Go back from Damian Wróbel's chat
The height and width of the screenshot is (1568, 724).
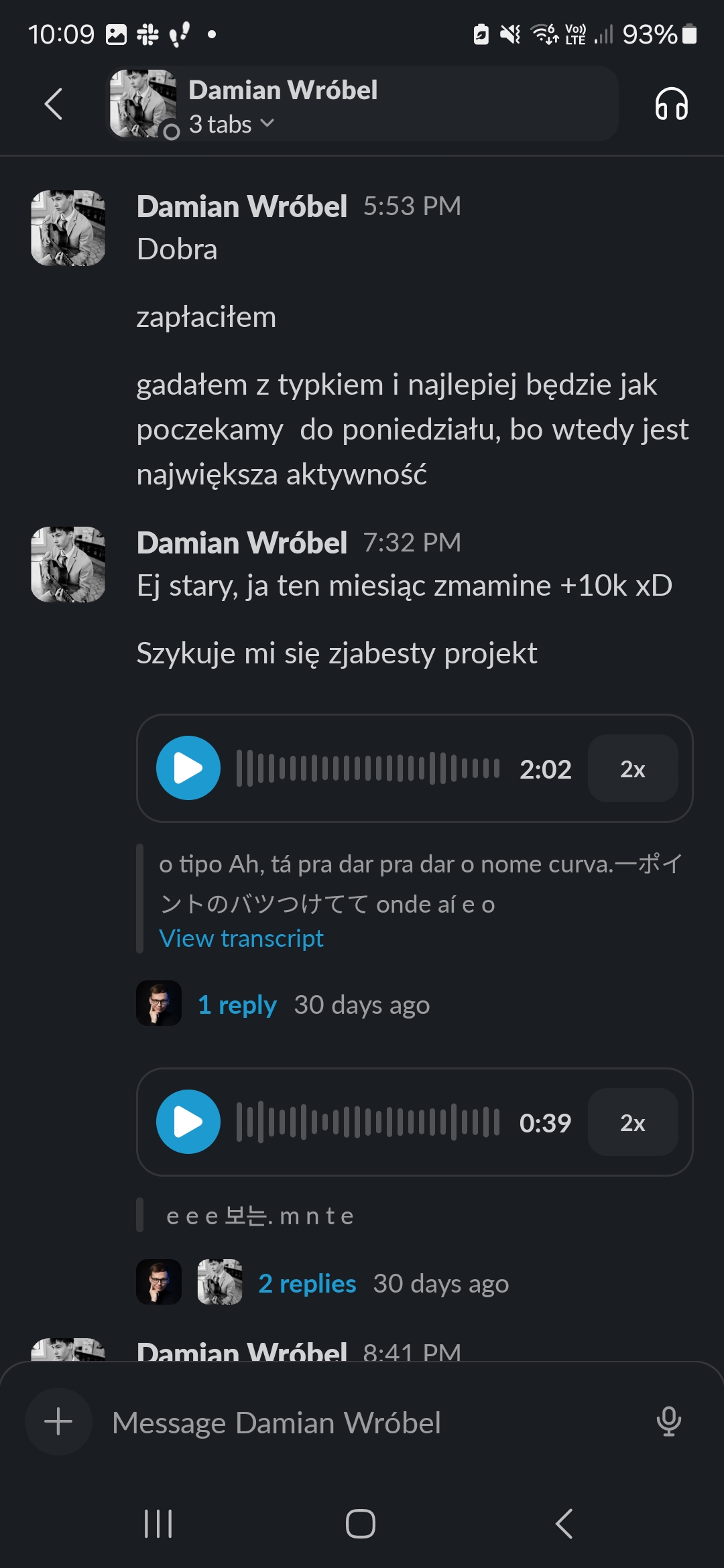coord(54,105)
